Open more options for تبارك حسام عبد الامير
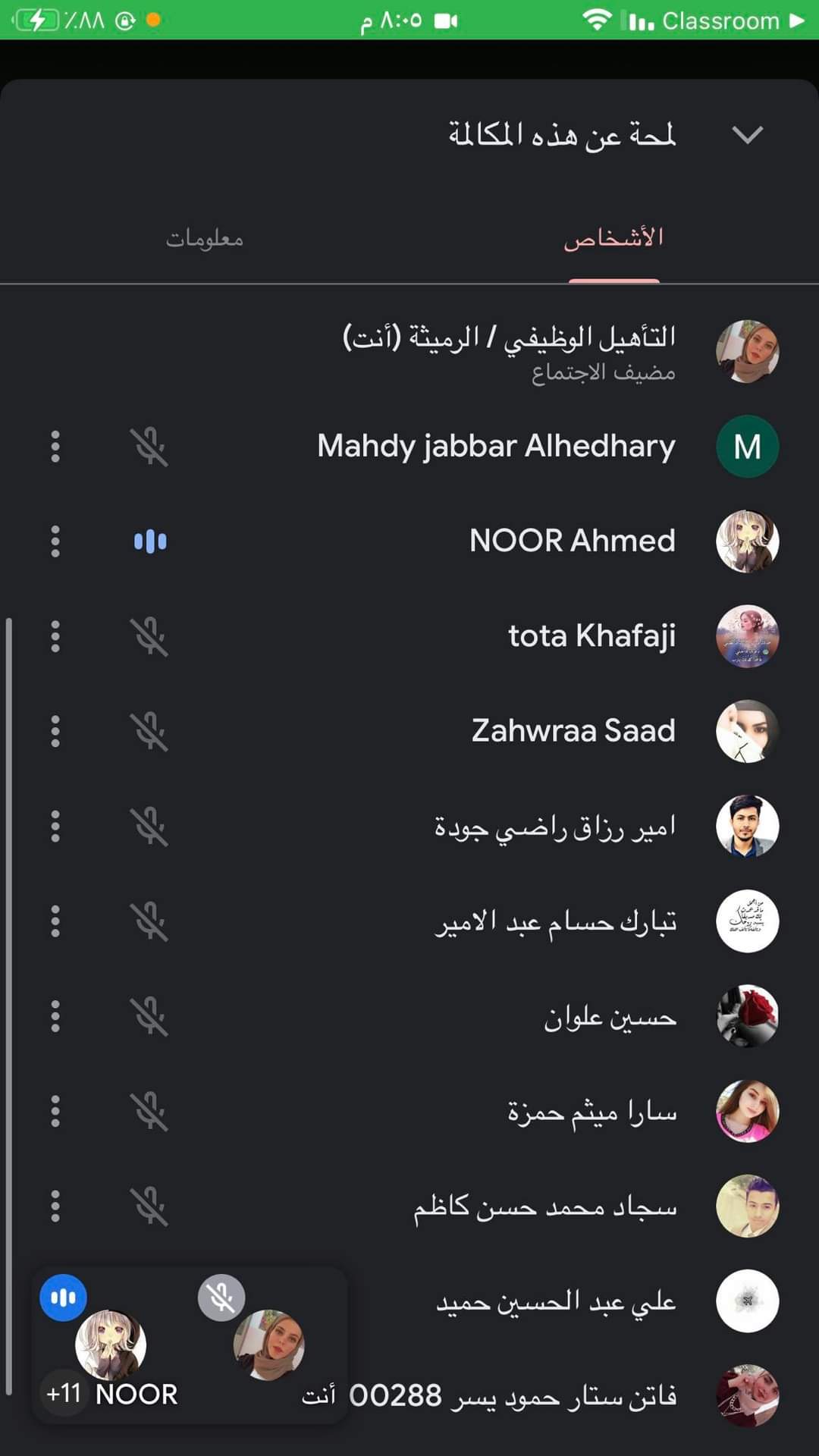 pos(55,921)
